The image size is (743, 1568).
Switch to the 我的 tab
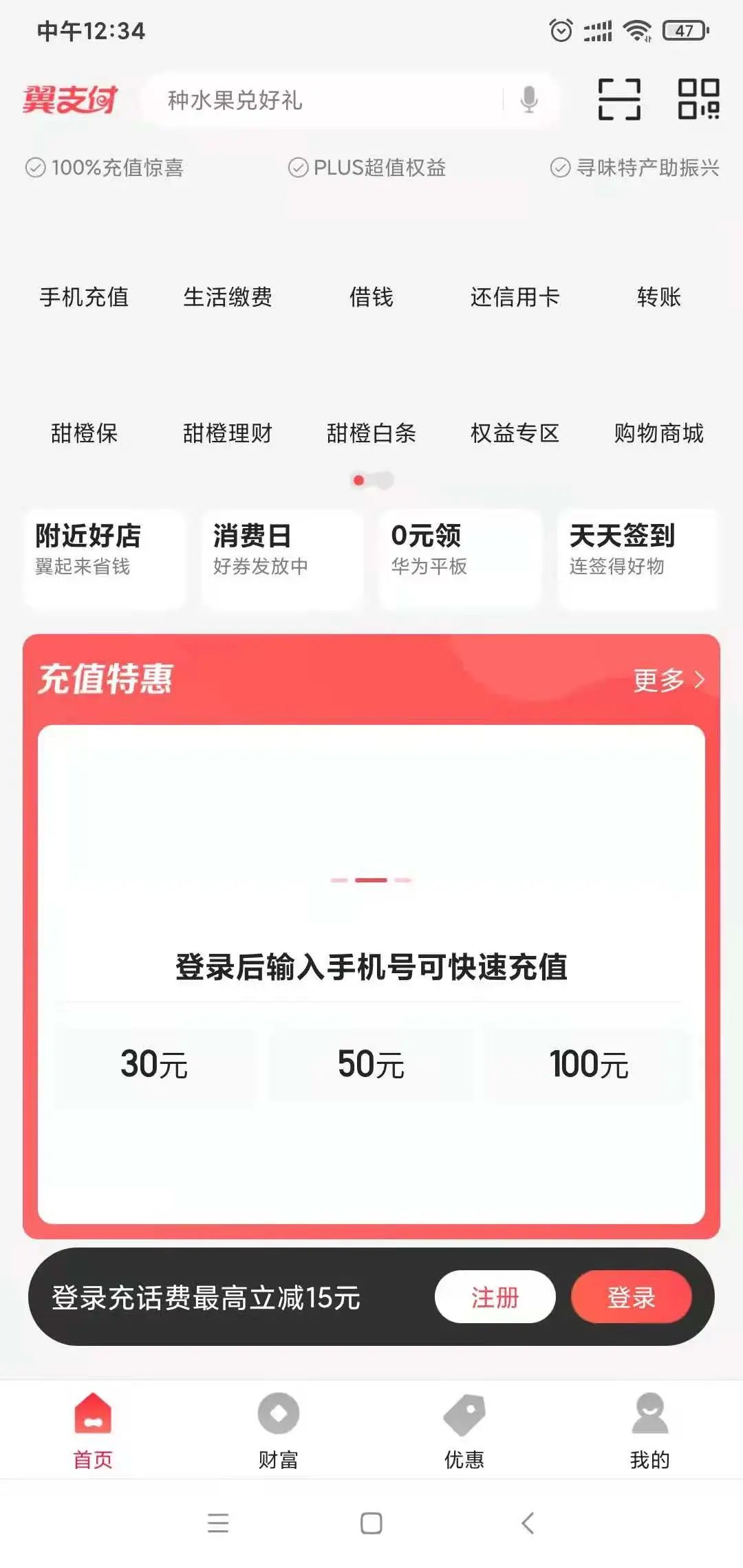point(649,1430)
